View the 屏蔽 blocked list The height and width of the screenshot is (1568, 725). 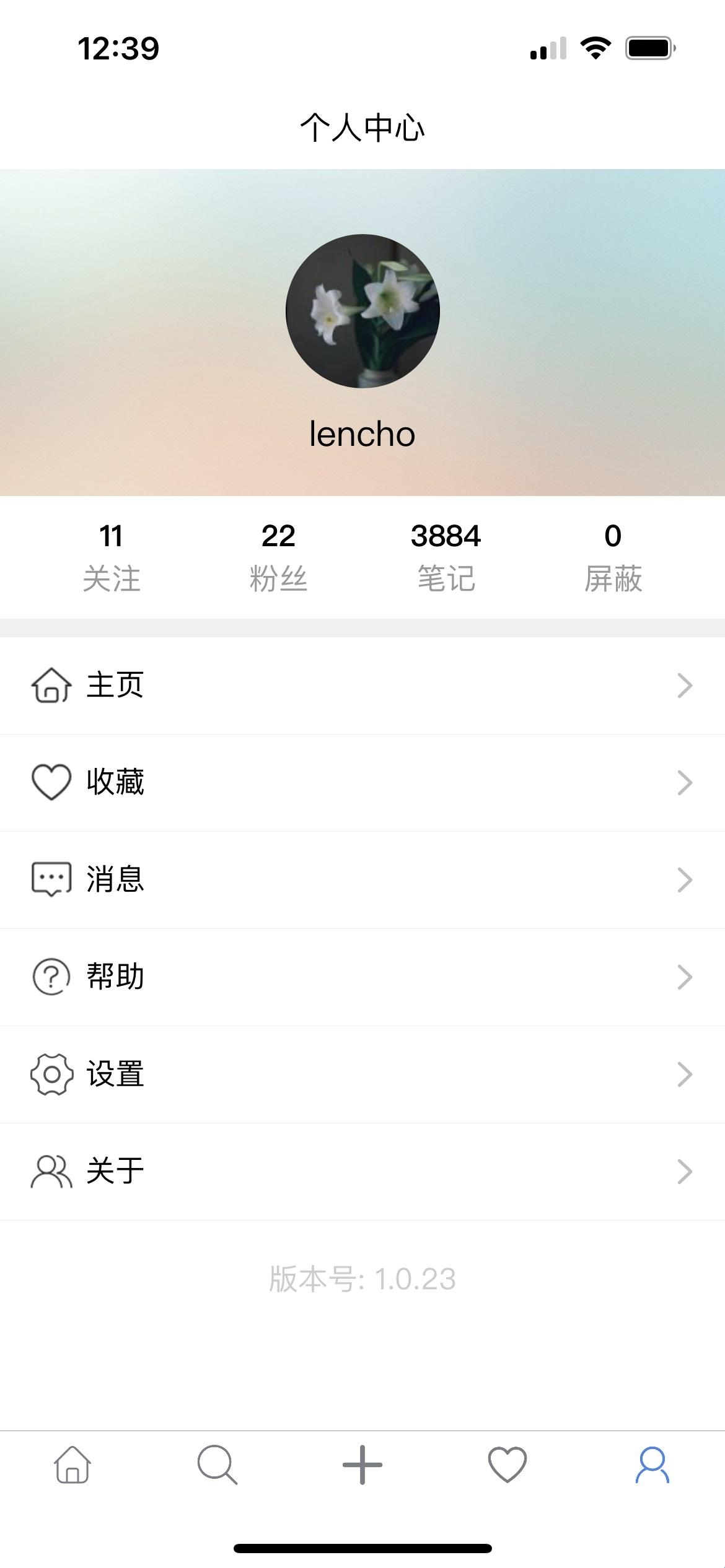(x=613, y=557)
